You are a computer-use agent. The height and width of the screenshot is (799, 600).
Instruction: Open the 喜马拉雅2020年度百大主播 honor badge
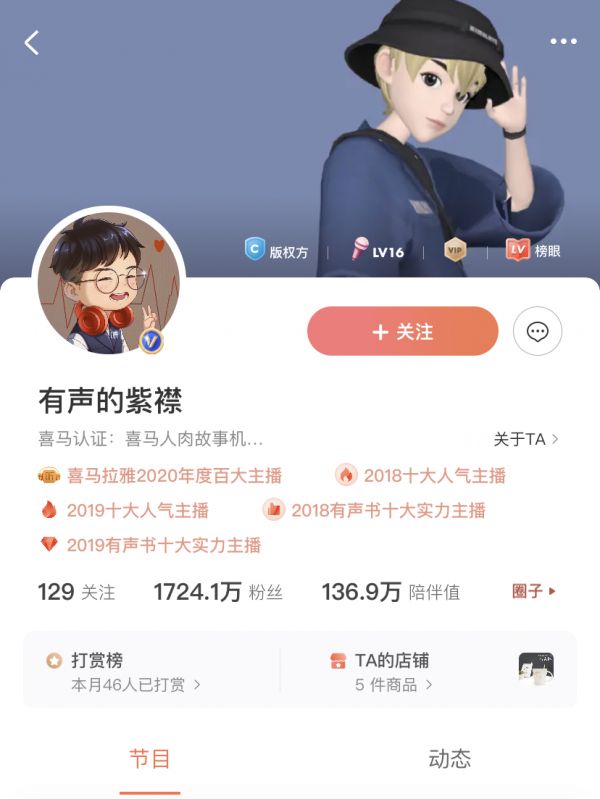coord(160,476)
